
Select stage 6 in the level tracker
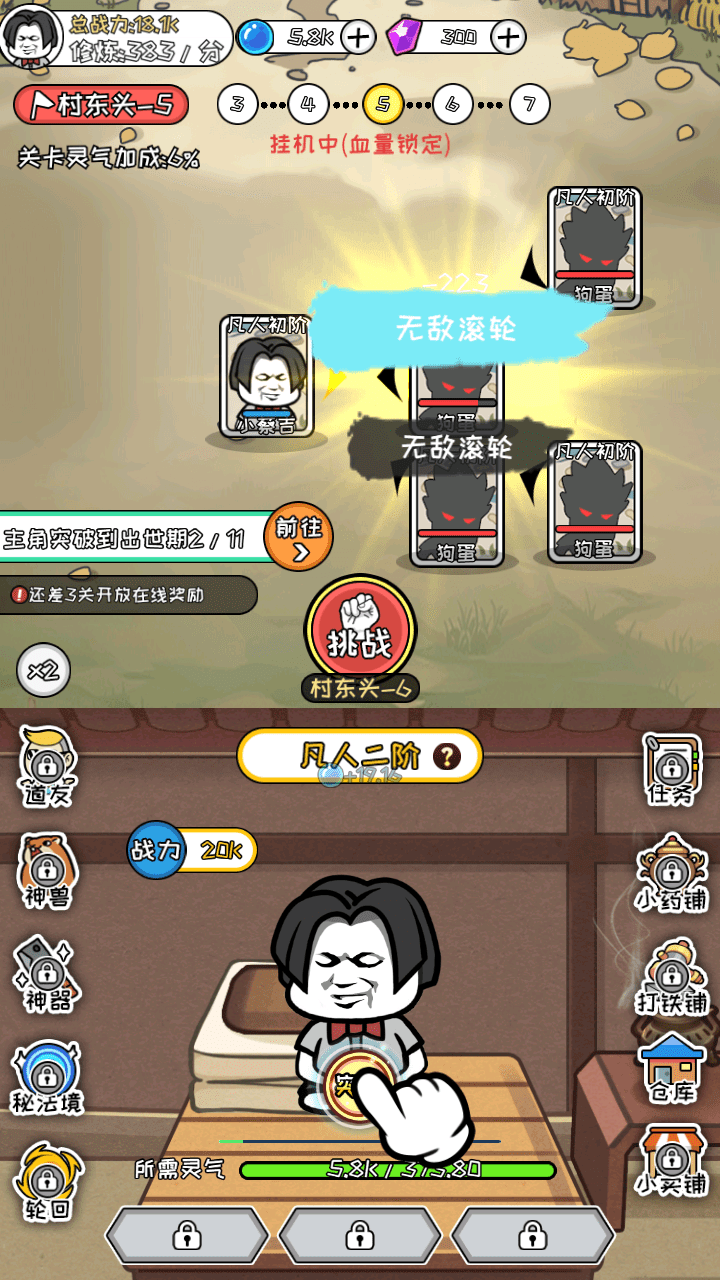[x=453, y=104]
